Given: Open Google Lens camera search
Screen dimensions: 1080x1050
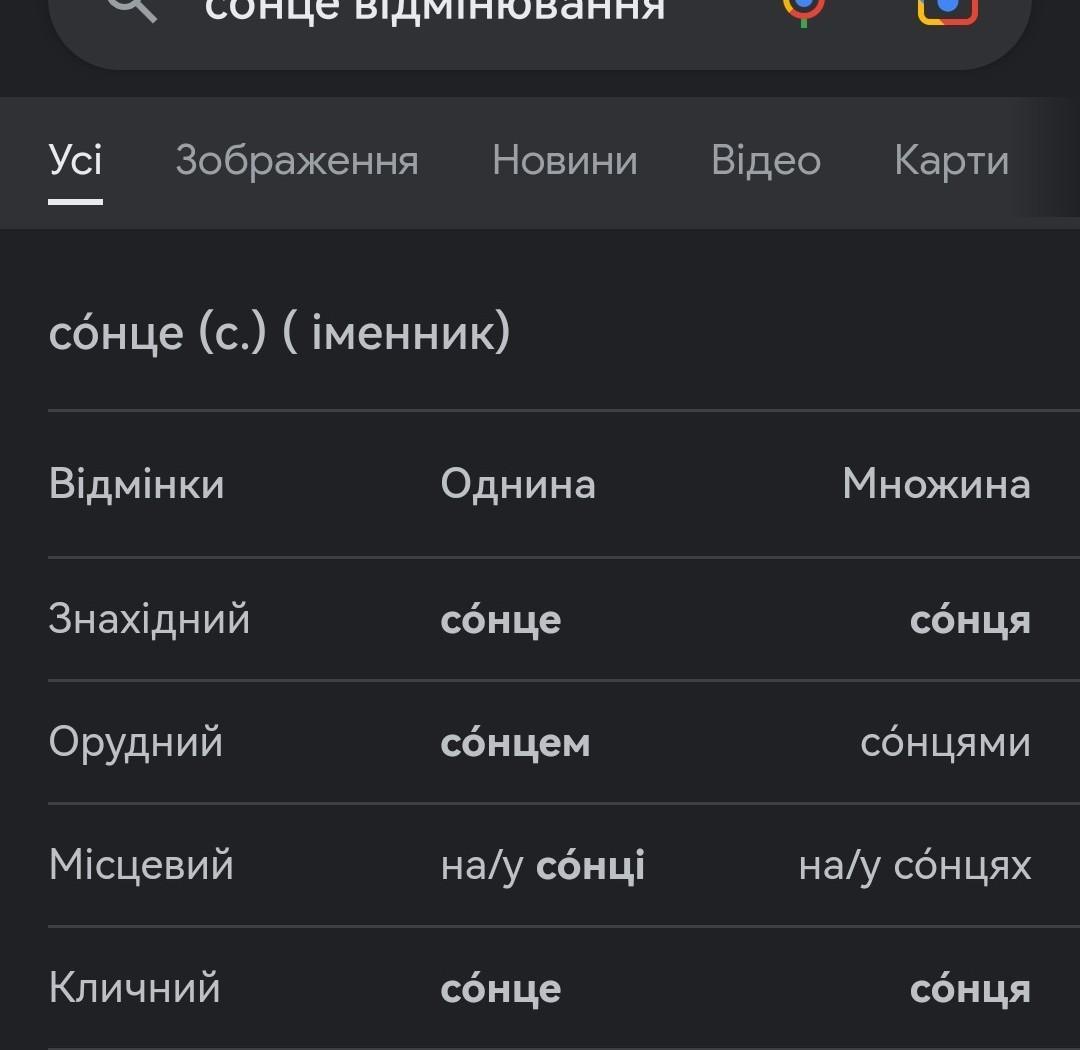Looking at the screenshot, I should click(948, 12).
